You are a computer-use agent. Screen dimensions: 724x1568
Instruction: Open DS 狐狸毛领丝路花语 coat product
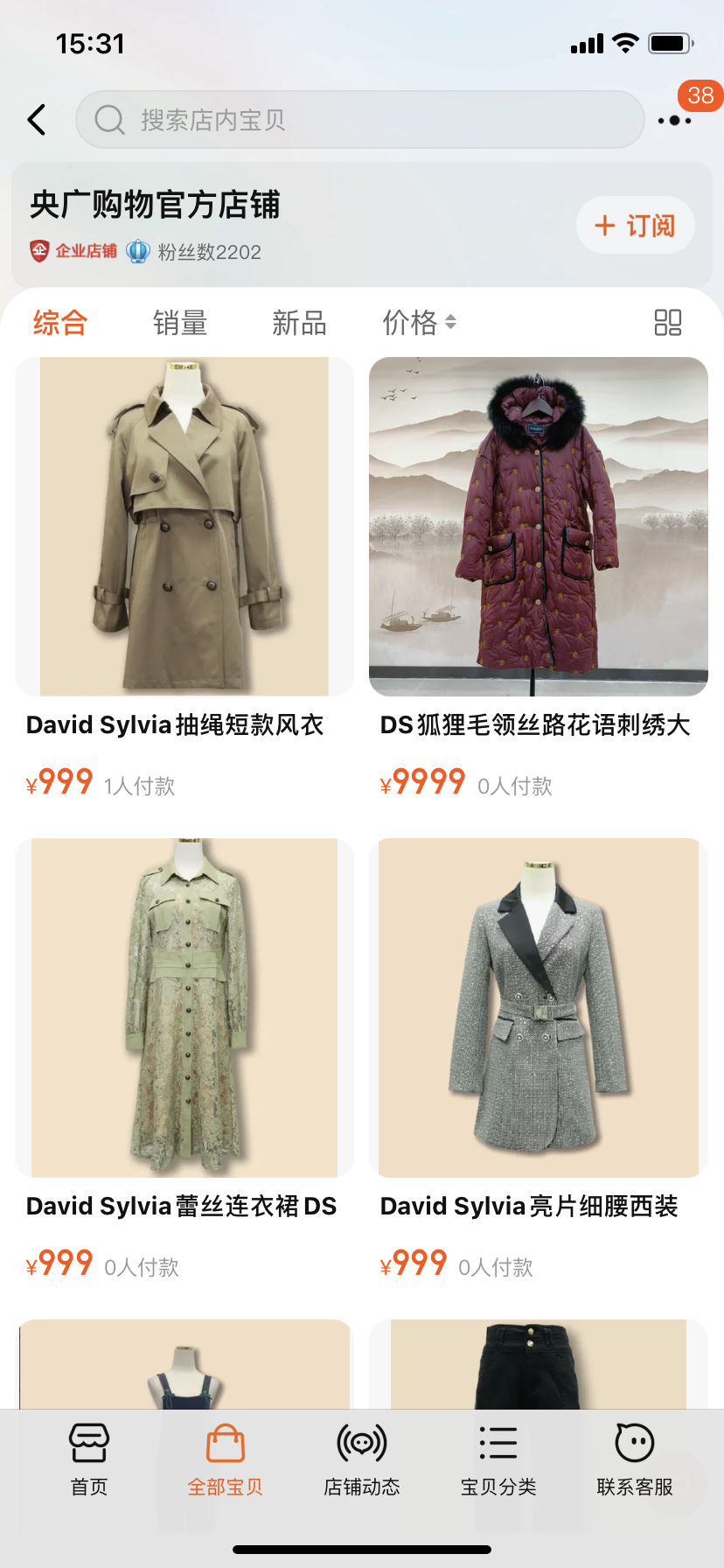[x=538, y=527]
